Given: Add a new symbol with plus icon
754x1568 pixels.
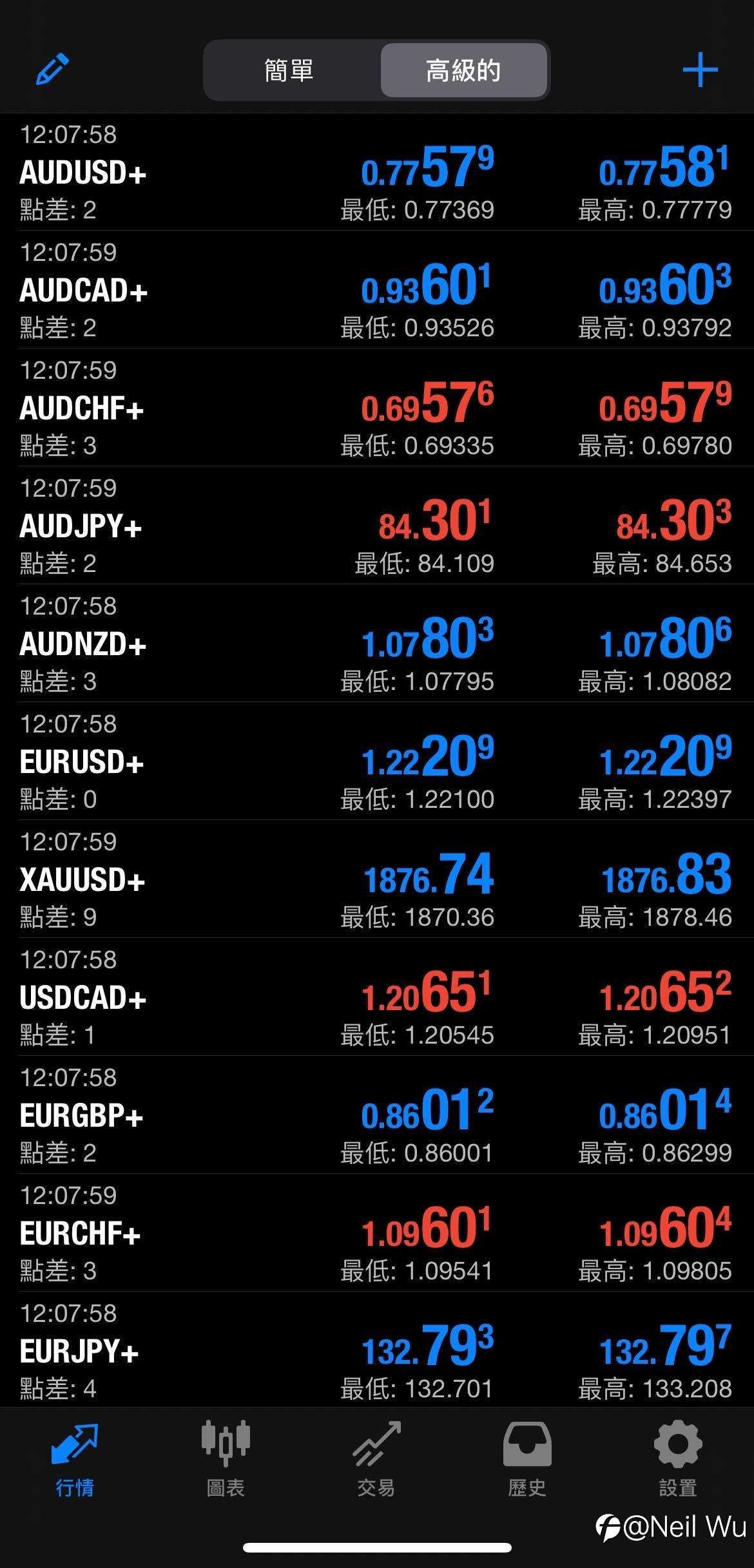Looking at the screenshot, I should [700, 70].
